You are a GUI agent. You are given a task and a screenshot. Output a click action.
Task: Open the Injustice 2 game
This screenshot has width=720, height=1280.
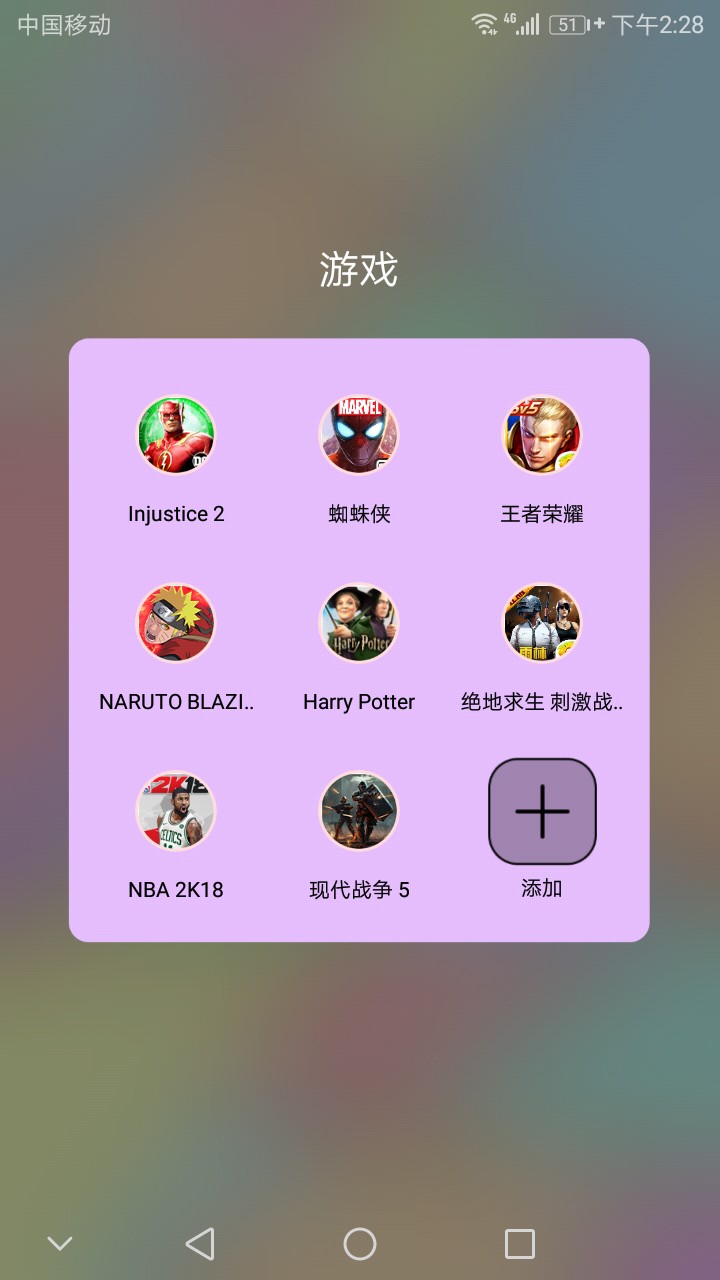point(176,435)
